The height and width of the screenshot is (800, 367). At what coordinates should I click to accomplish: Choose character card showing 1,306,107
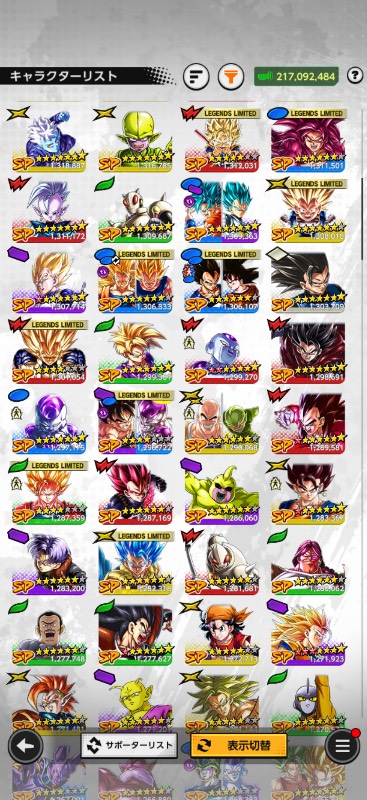point(222,280)
